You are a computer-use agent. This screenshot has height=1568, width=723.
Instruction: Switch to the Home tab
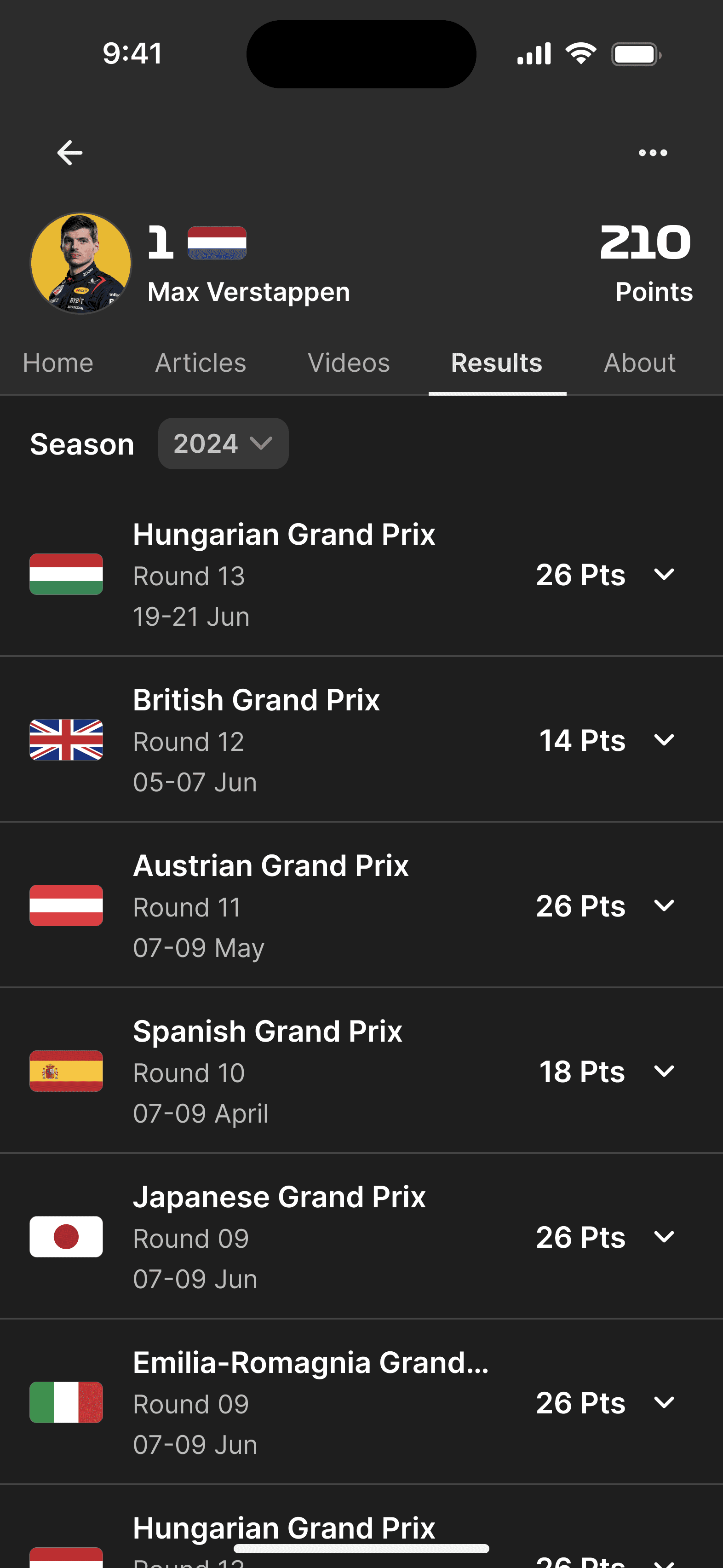[58, 363]
